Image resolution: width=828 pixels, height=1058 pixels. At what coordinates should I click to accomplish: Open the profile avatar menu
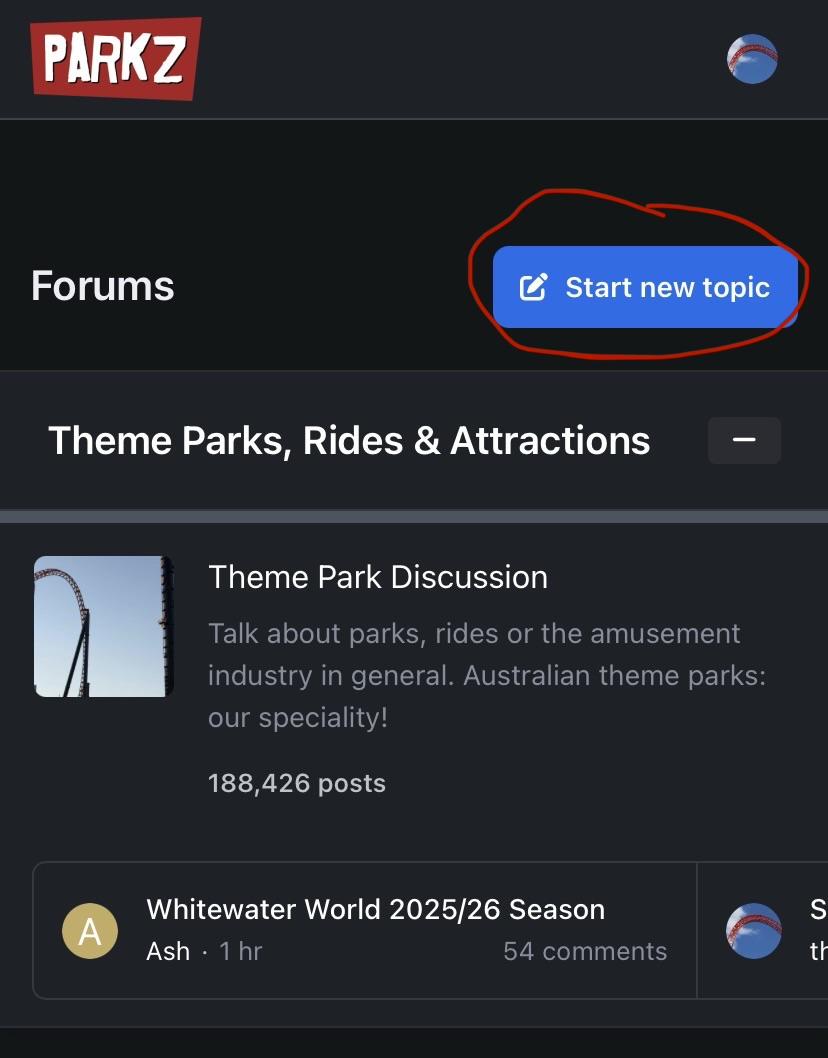[752, 59]
